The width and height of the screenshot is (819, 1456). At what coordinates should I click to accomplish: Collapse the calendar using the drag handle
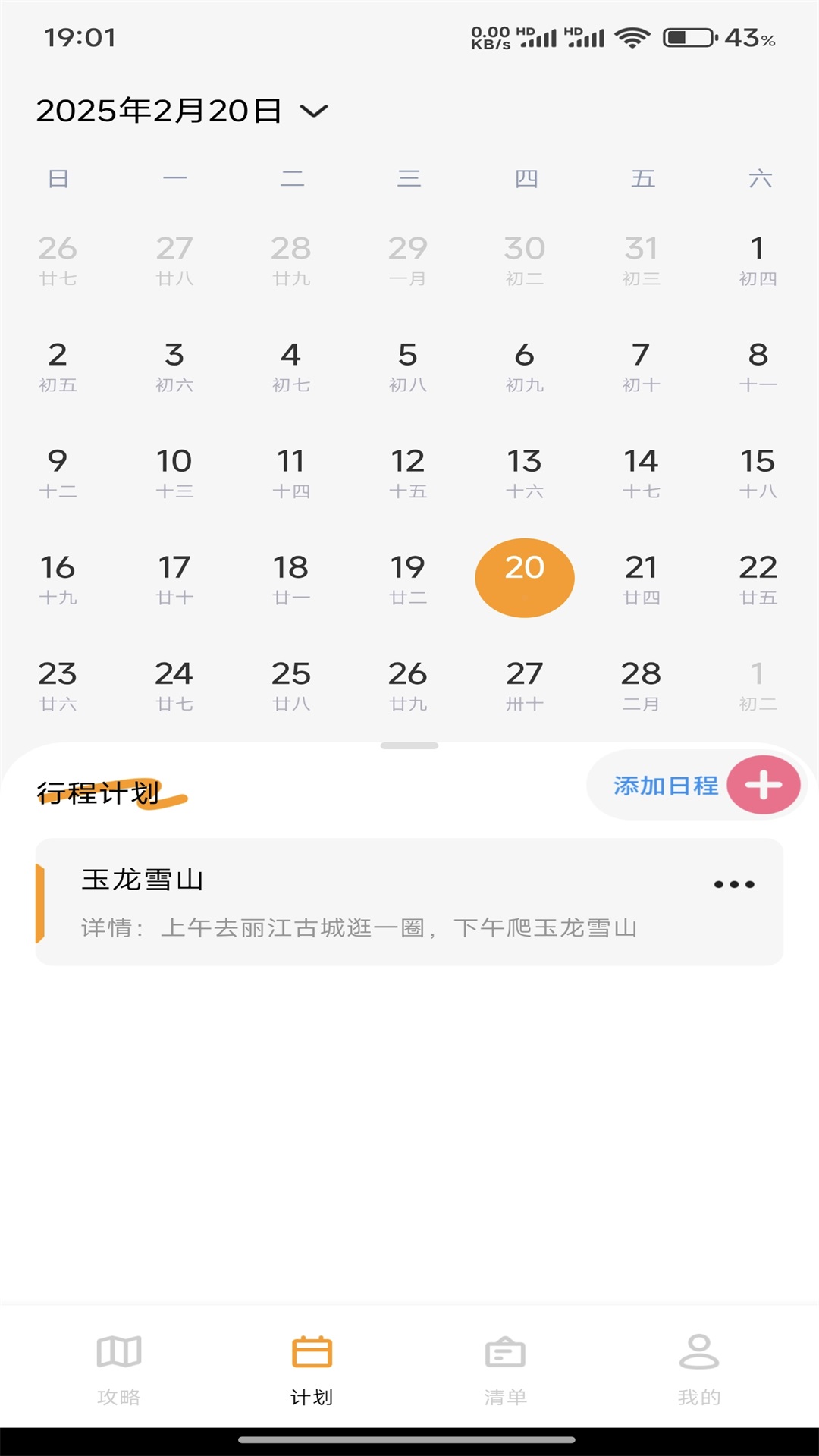[408, 745]
